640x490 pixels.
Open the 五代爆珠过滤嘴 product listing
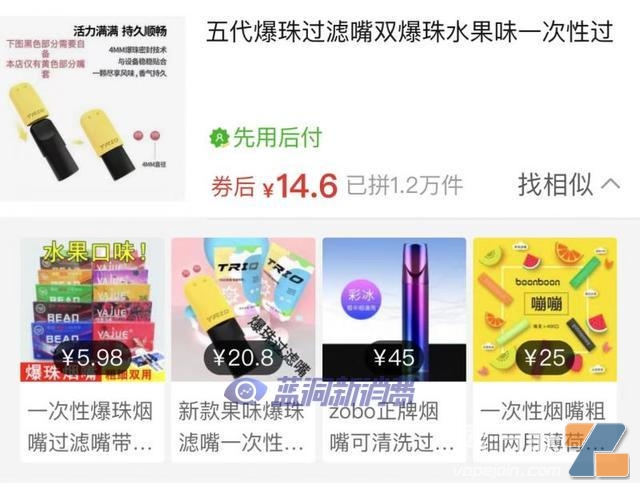click(410, 32)
